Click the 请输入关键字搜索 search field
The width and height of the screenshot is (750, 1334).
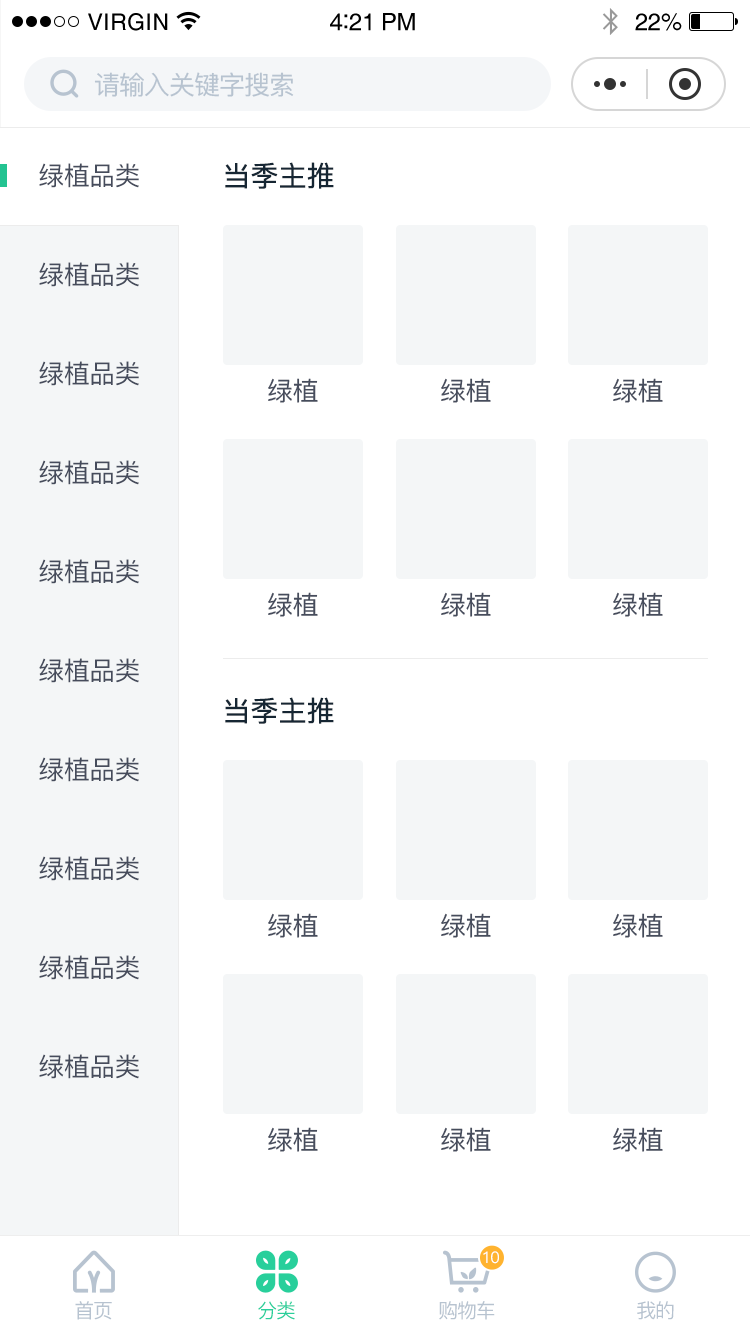[x=287, y=84]
